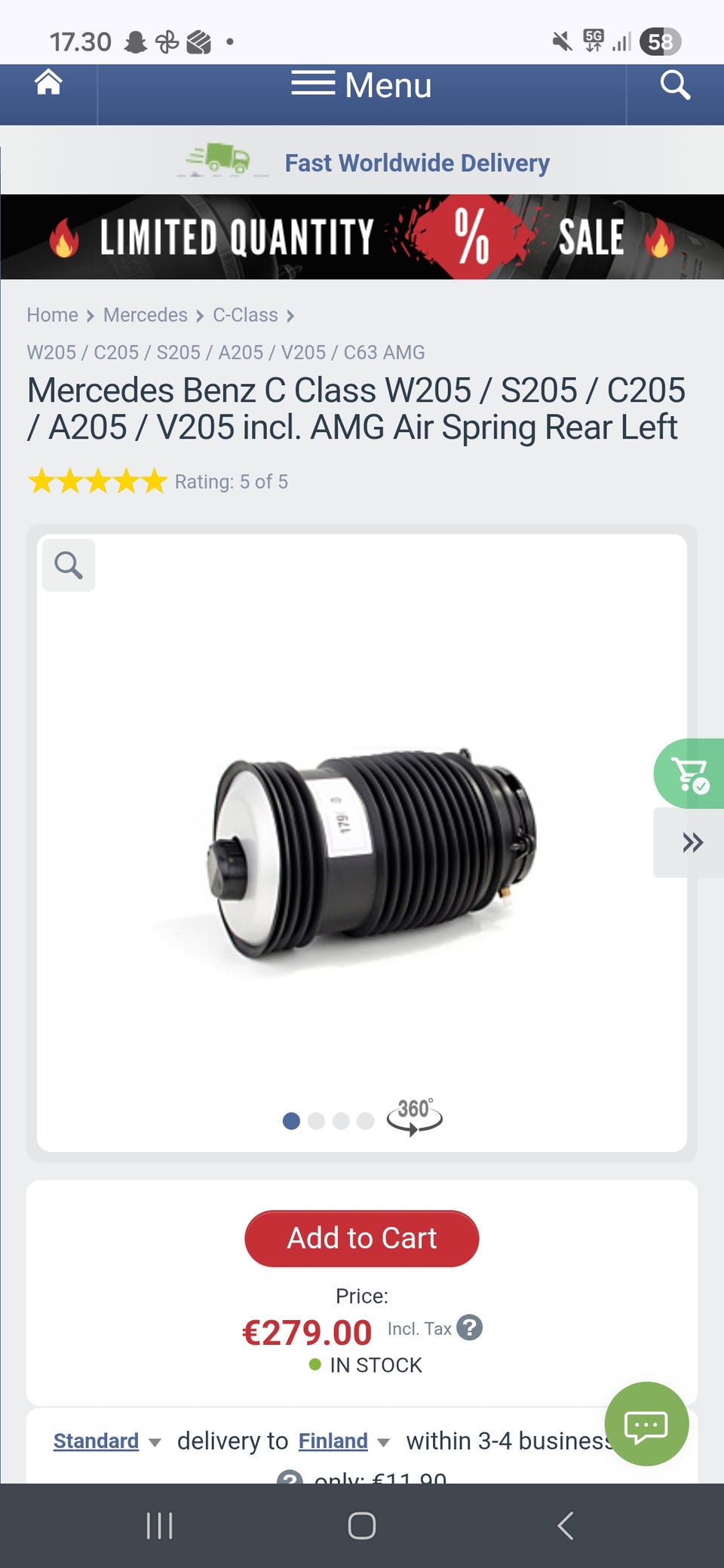724x1568 pixels.
Task: Open the green floating cart button
Action: click(689, 773)
